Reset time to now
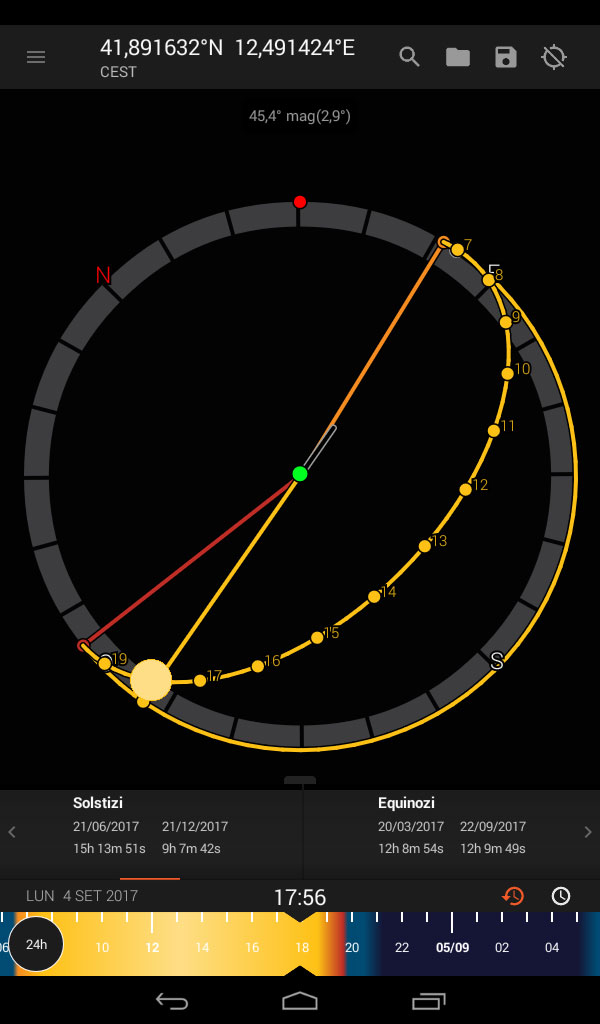This screenshot has height=1024, width=600. [x=513, y=896]
